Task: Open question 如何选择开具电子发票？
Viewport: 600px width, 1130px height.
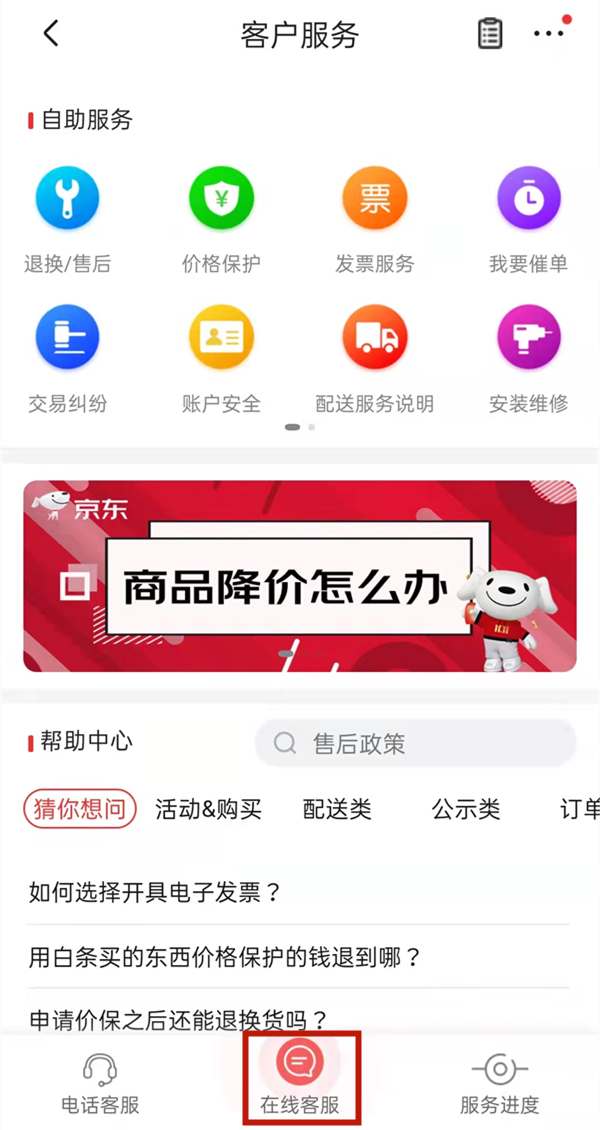Action: 155,893
